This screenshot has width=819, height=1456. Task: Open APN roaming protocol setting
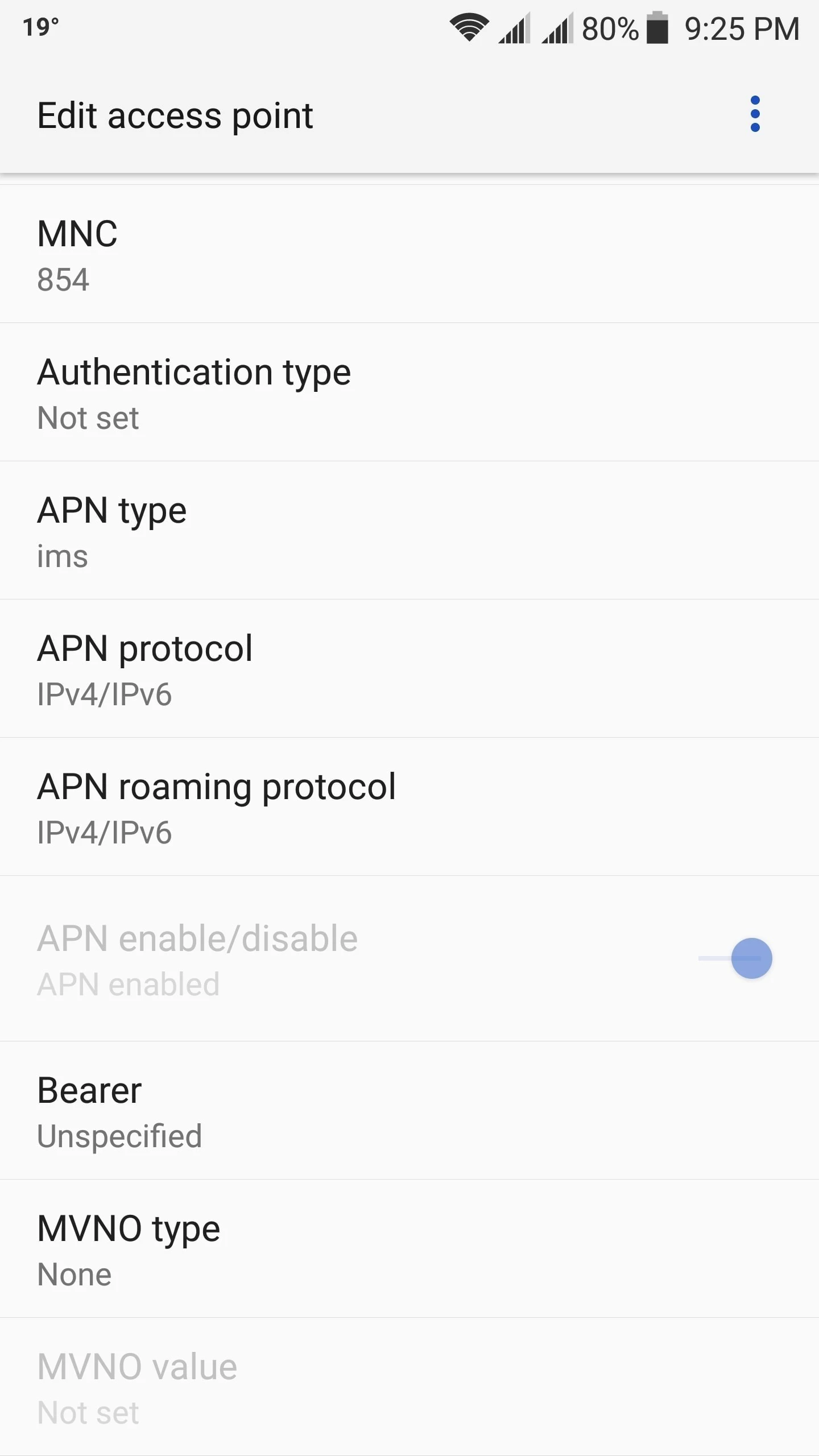point(409,807)
